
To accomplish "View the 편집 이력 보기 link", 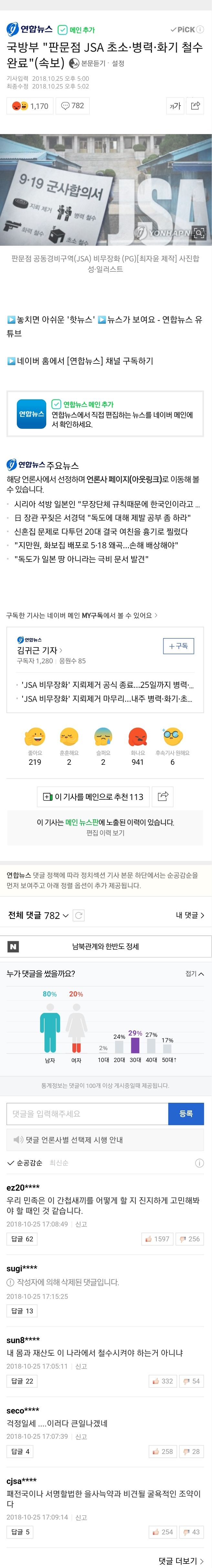I will 105,833.
